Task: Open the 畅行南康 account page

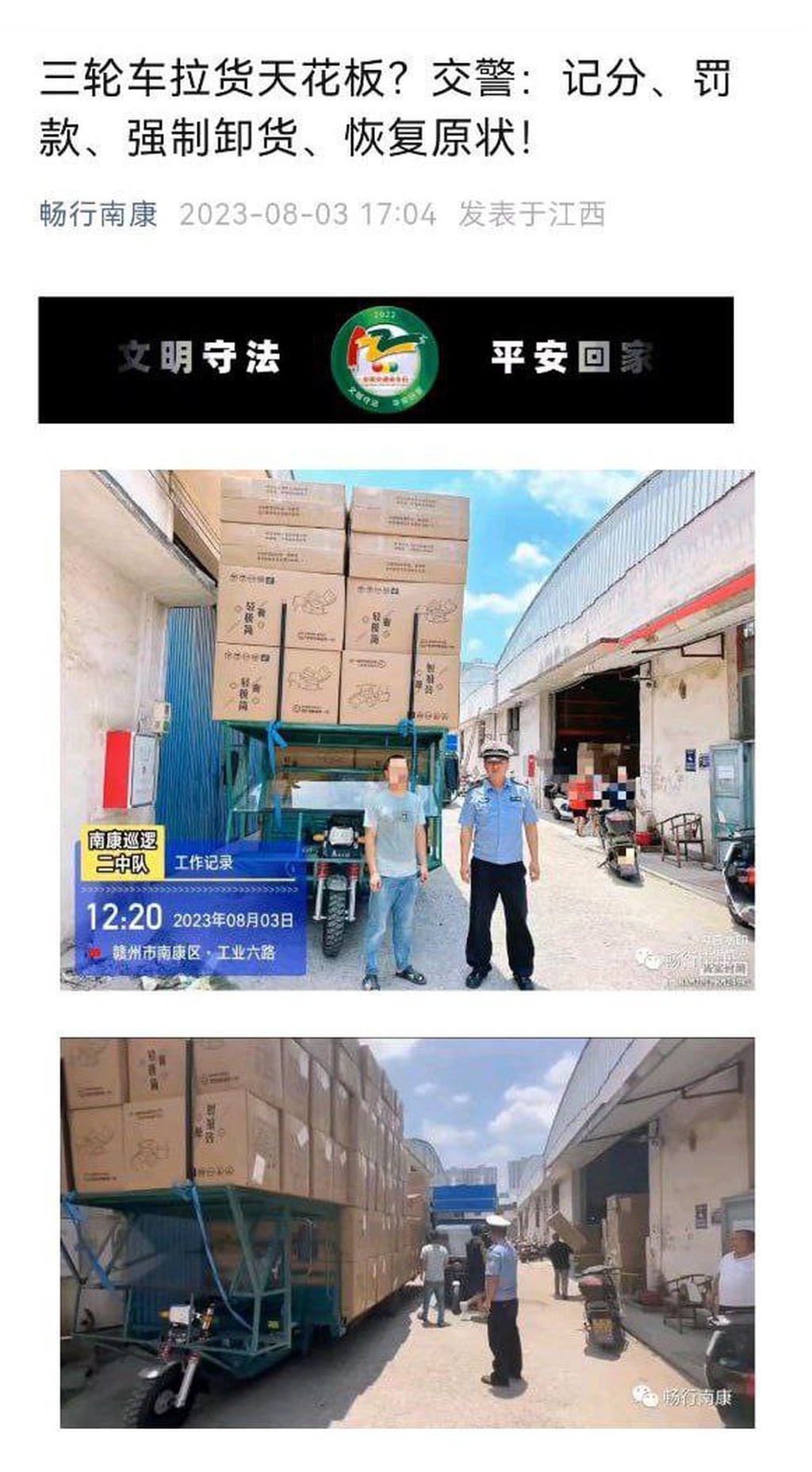Action: [x=98, y=214]
